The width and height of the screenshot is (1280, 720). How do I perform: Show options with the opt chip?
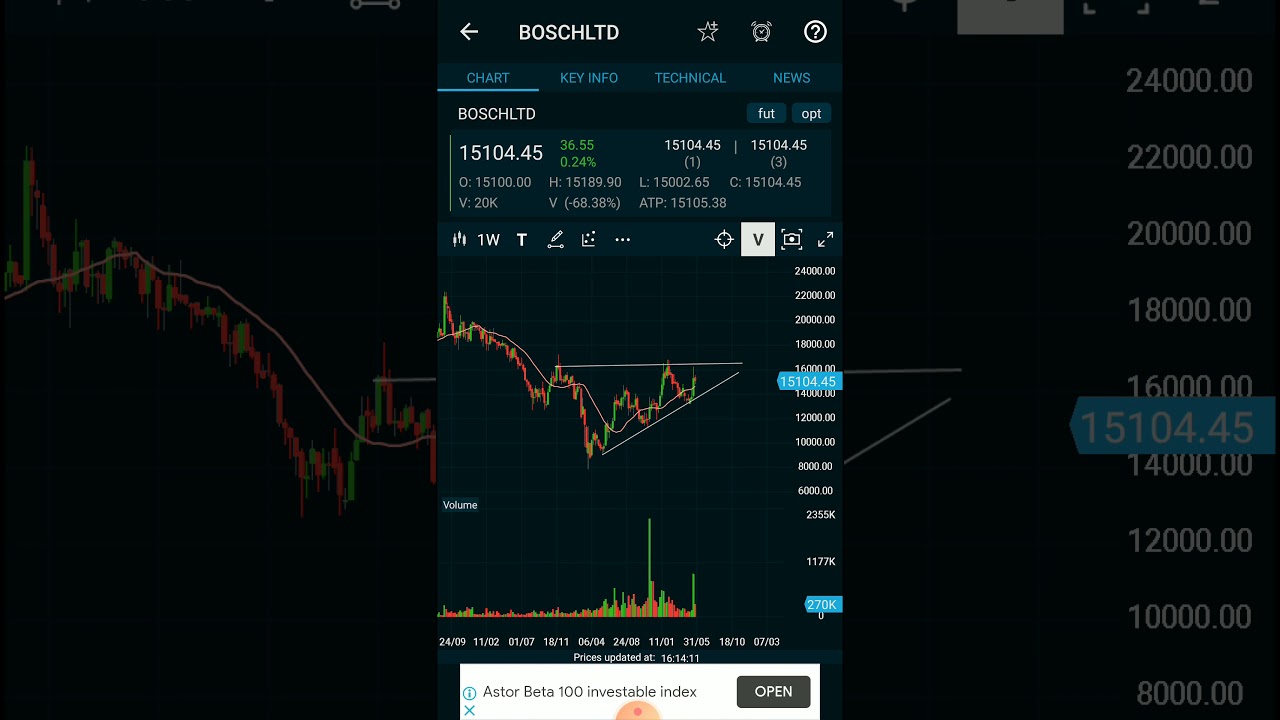[811, 114]
